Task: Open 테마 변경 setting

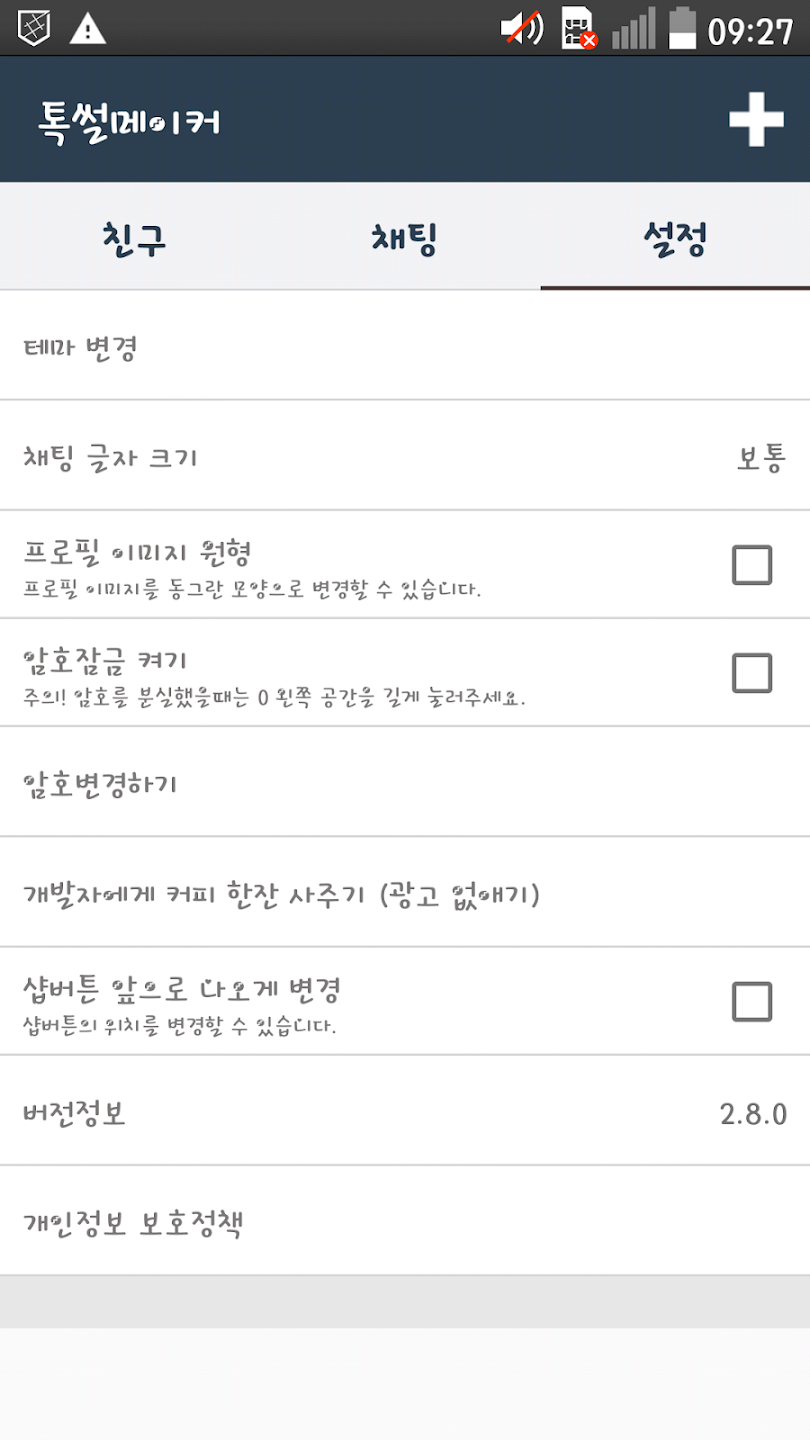Action: coord(404,348)
